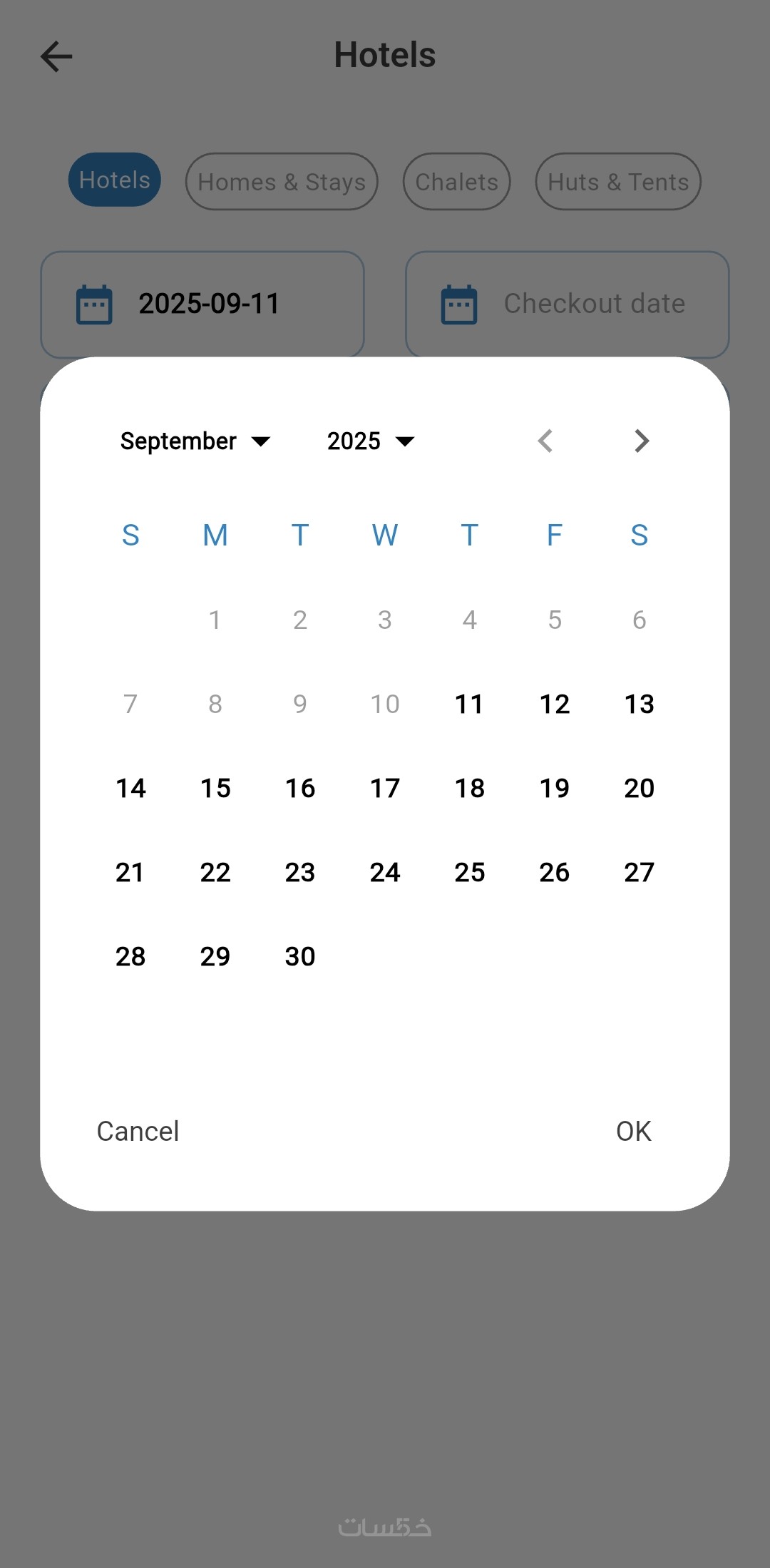Select day 26 in the calendar

tap(554, 873)
